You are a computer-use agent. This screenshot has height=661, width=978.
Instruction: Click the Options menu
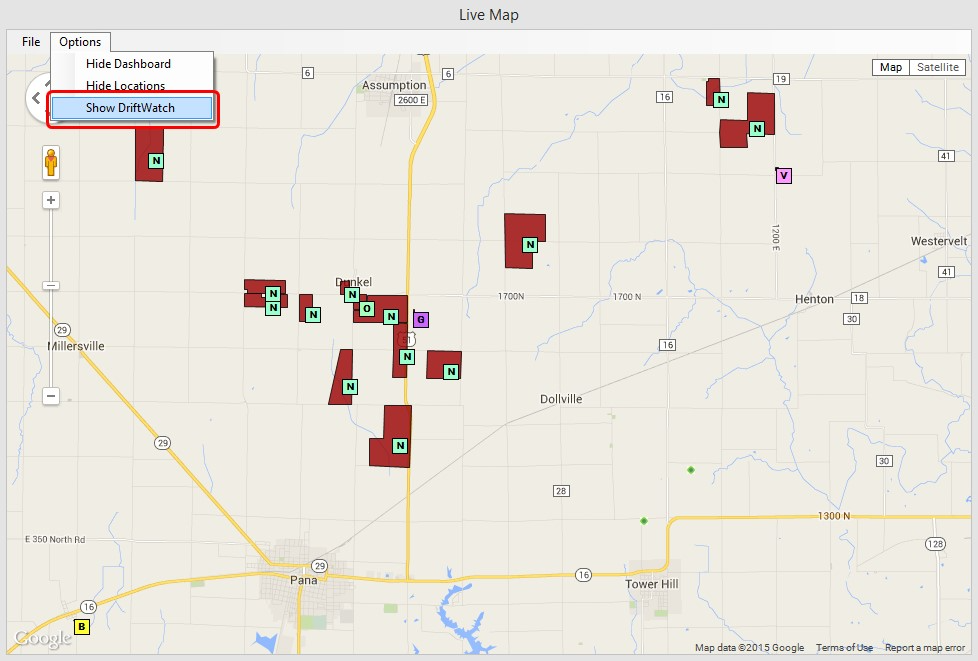click(x=80, y=42)
